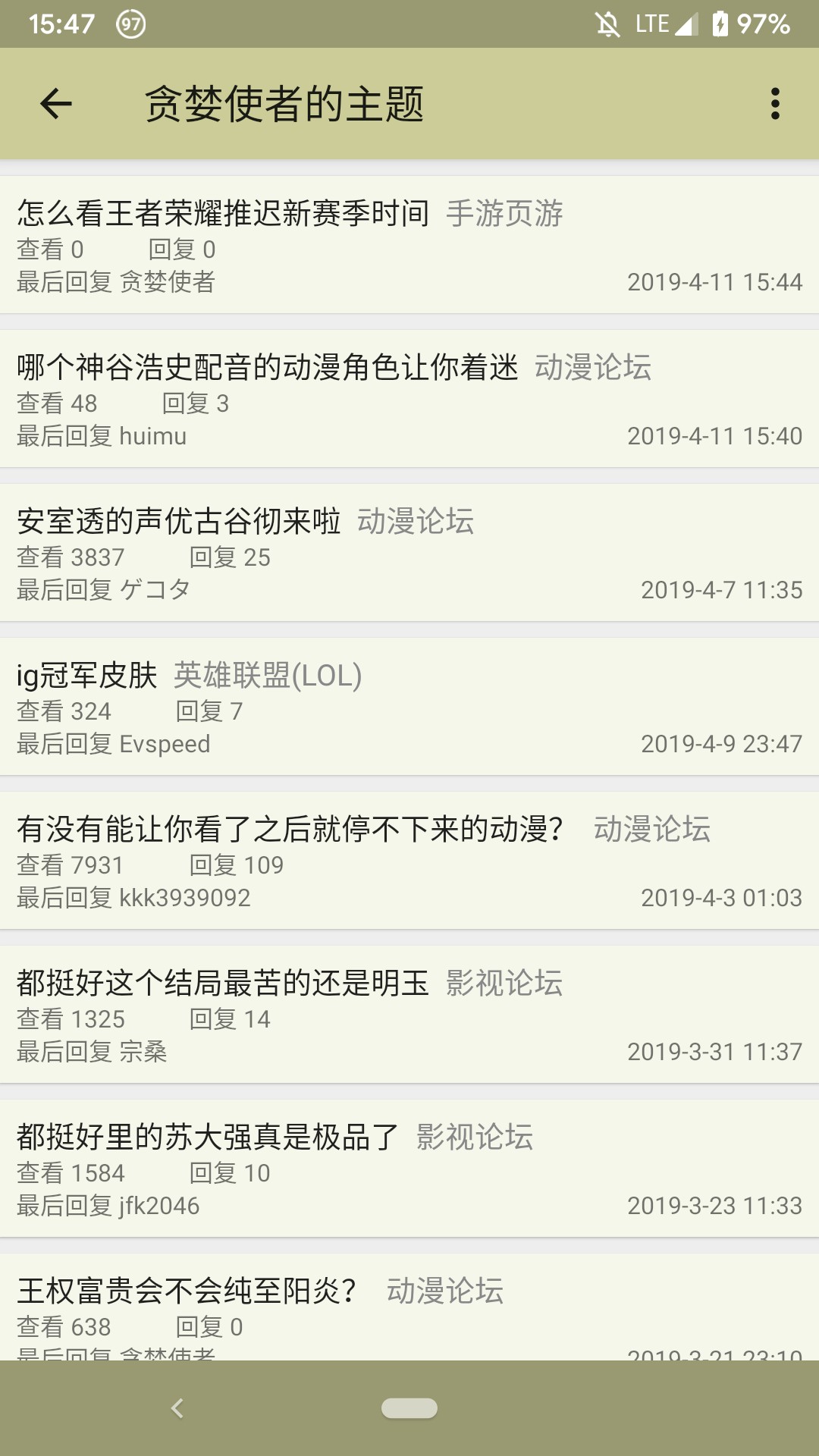This screenshot has width=819, height=1456.
Task: View thread 安室透的声优古谷彻来啦
Action: pyautogui.click(x=179, y=522)
